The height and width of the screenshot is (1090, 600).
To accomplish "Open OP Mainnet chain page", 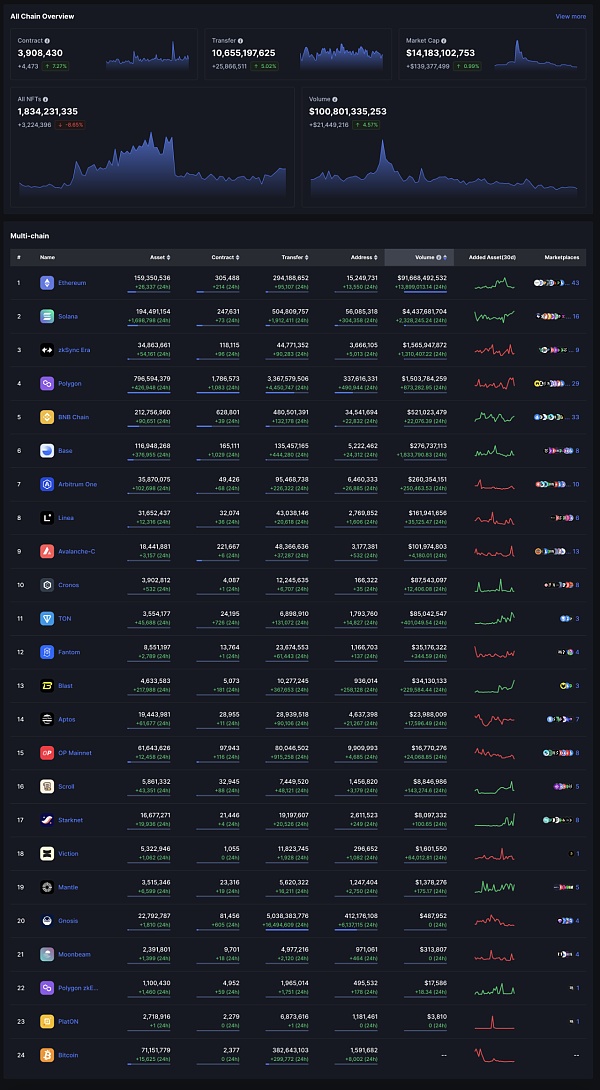I will [x=75, y=753].
